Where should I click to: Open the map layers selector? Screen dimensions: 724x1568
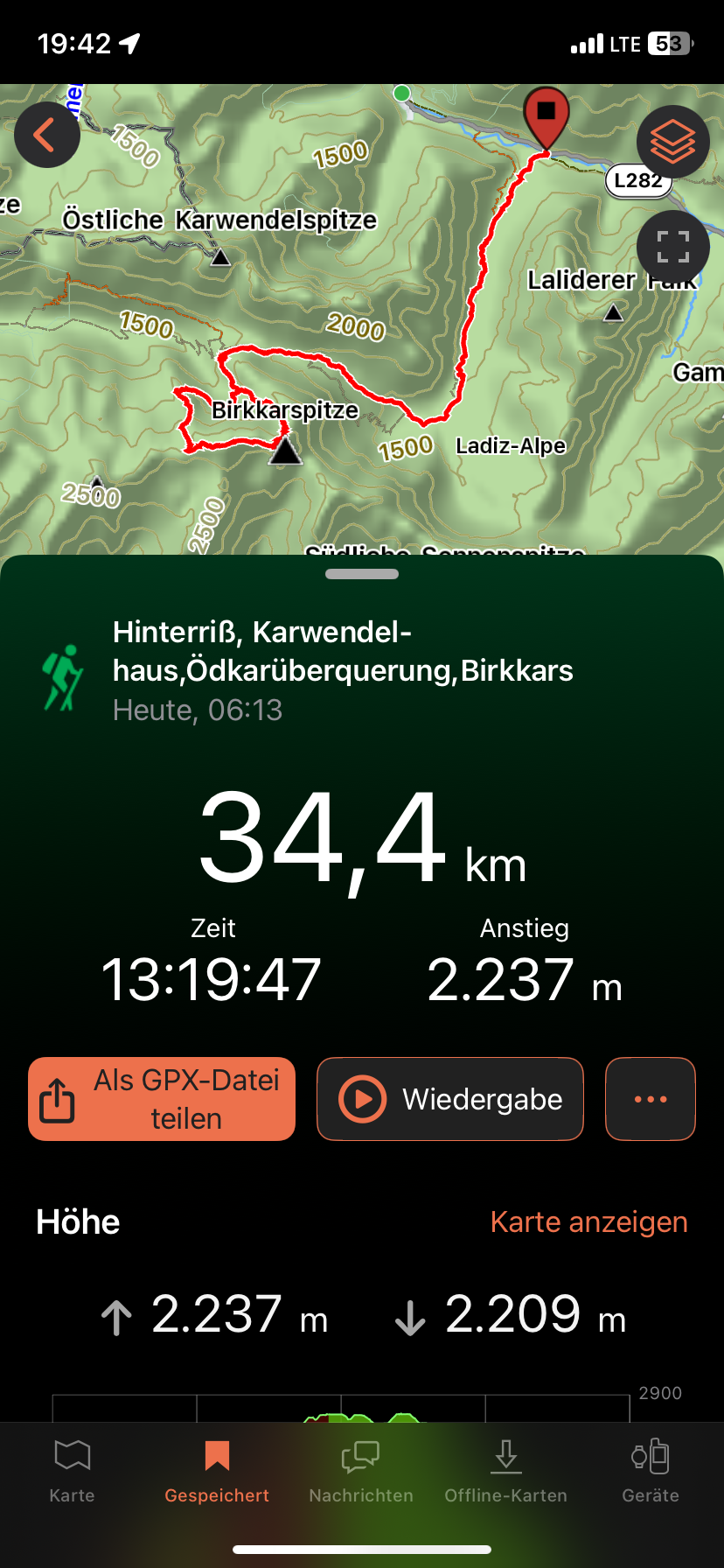(672, 142)
